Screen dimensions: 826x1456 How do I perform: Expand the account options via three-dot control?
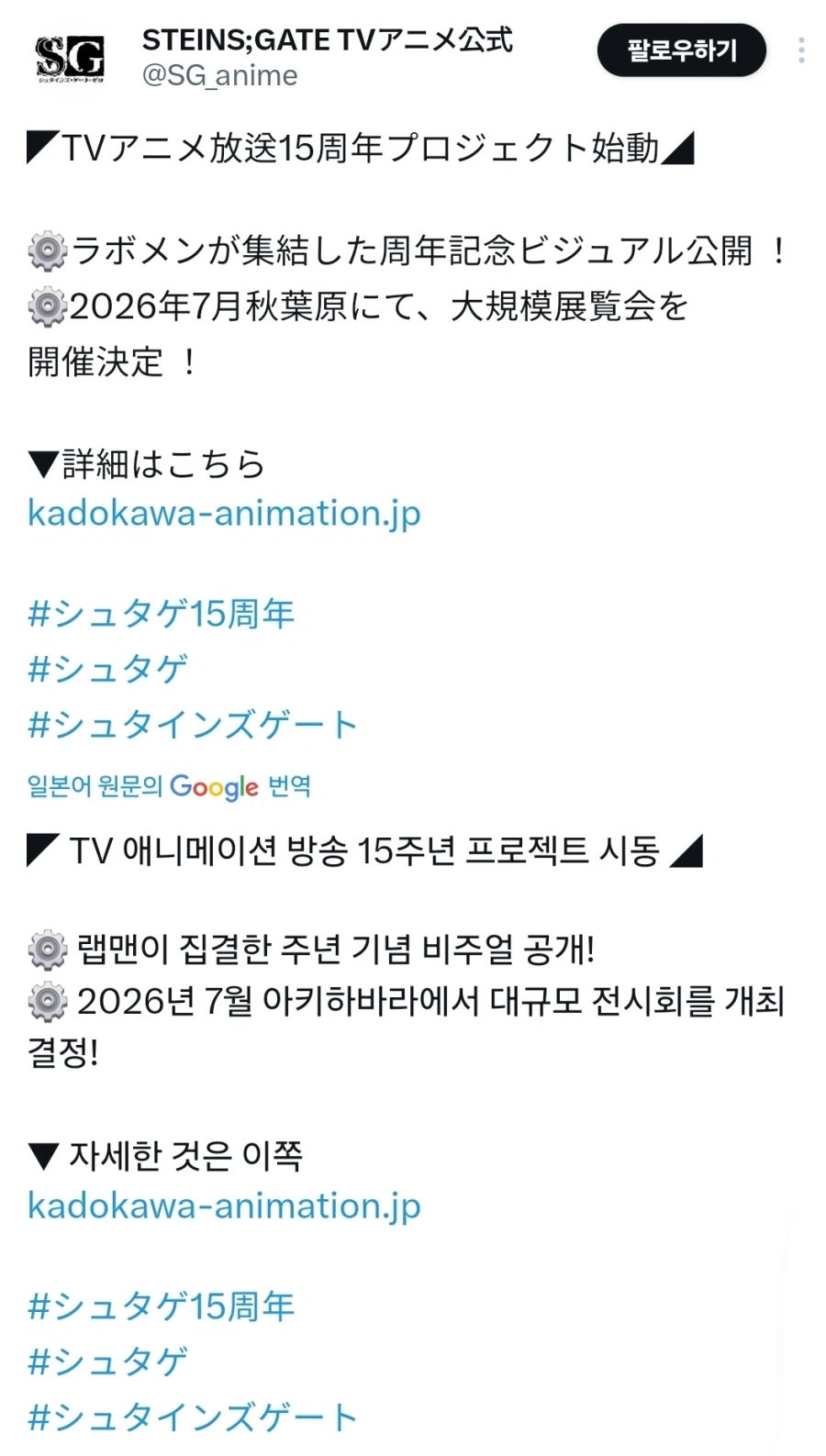tap(802, 50)
